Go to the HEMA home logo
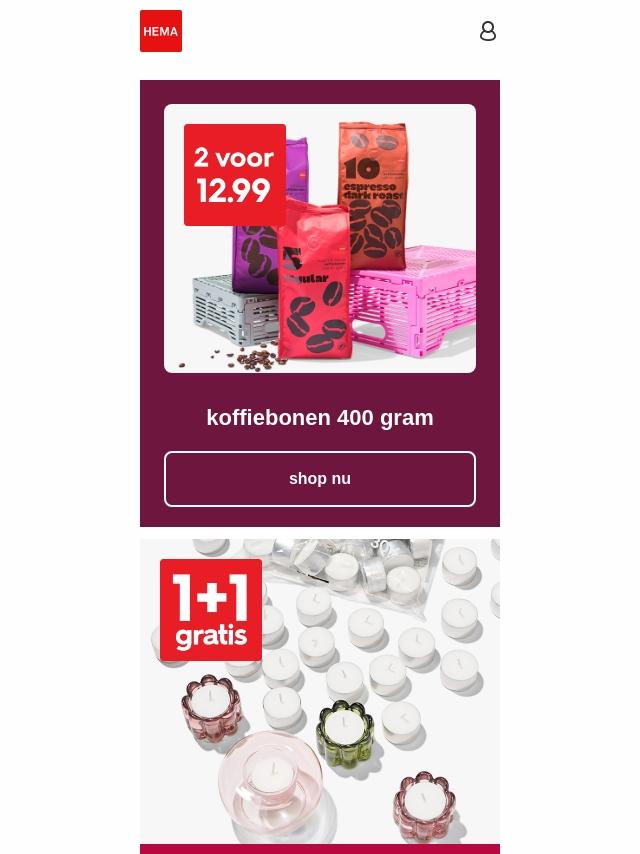 161,31
